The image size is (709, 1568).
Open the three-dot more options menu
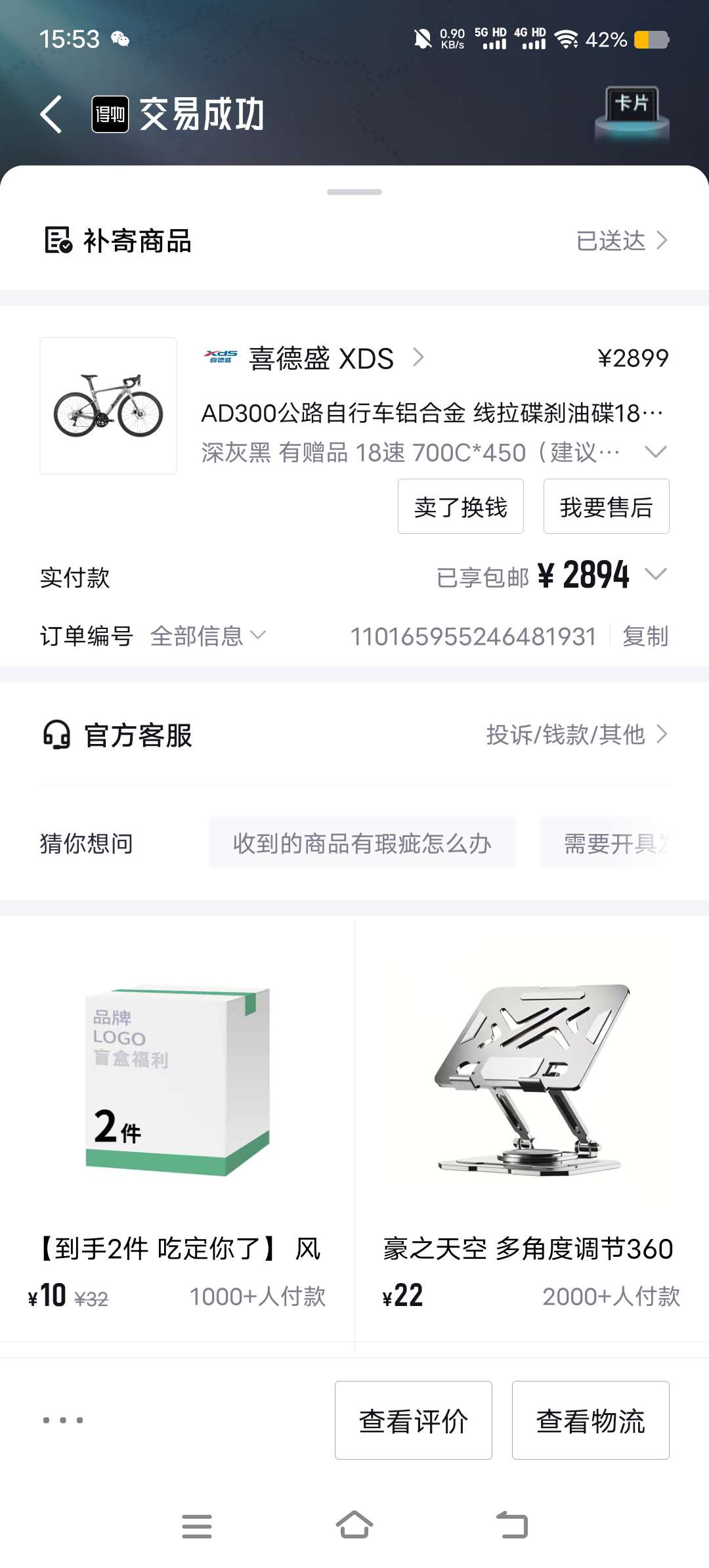(63, 1420)
